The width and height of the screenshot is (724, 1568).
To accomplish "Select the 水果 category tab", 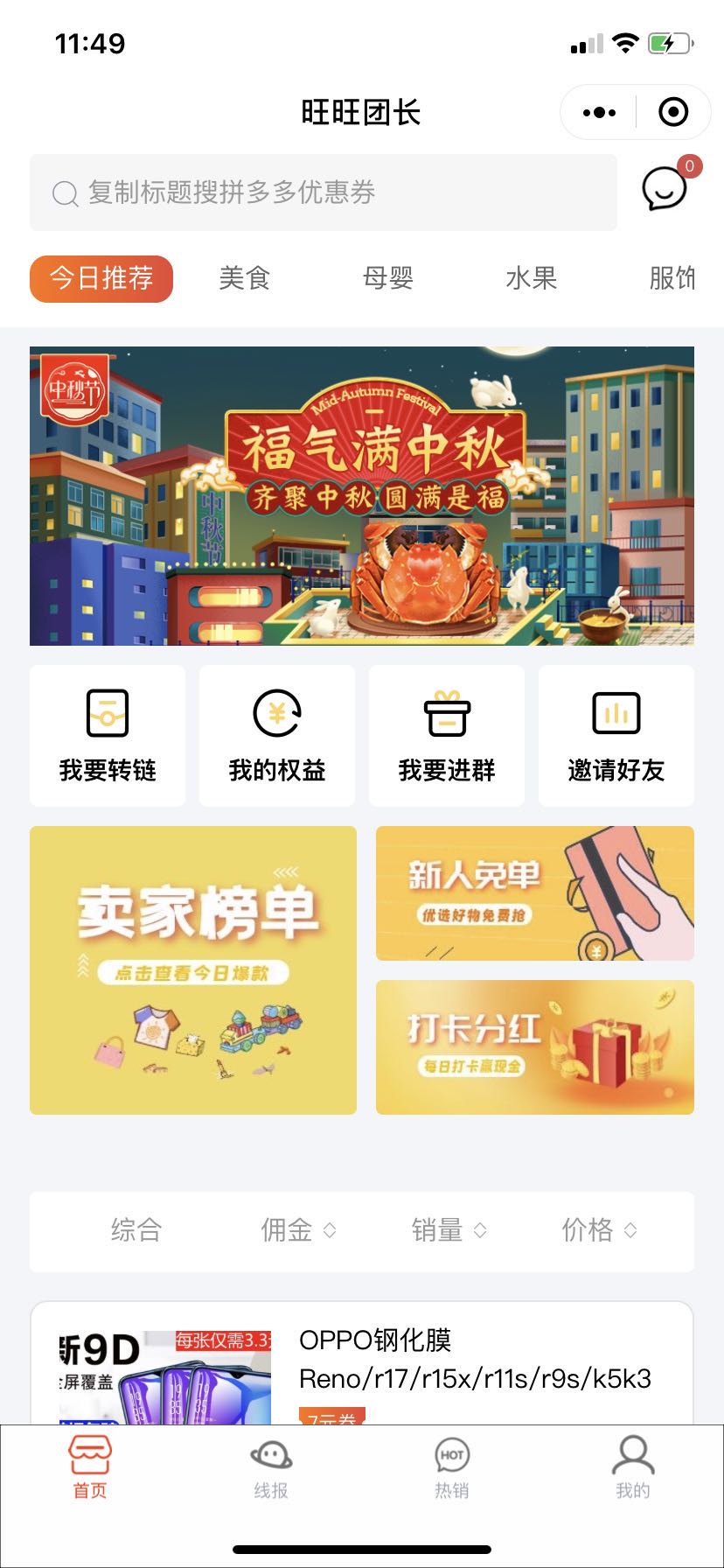I will click(532, 278).
